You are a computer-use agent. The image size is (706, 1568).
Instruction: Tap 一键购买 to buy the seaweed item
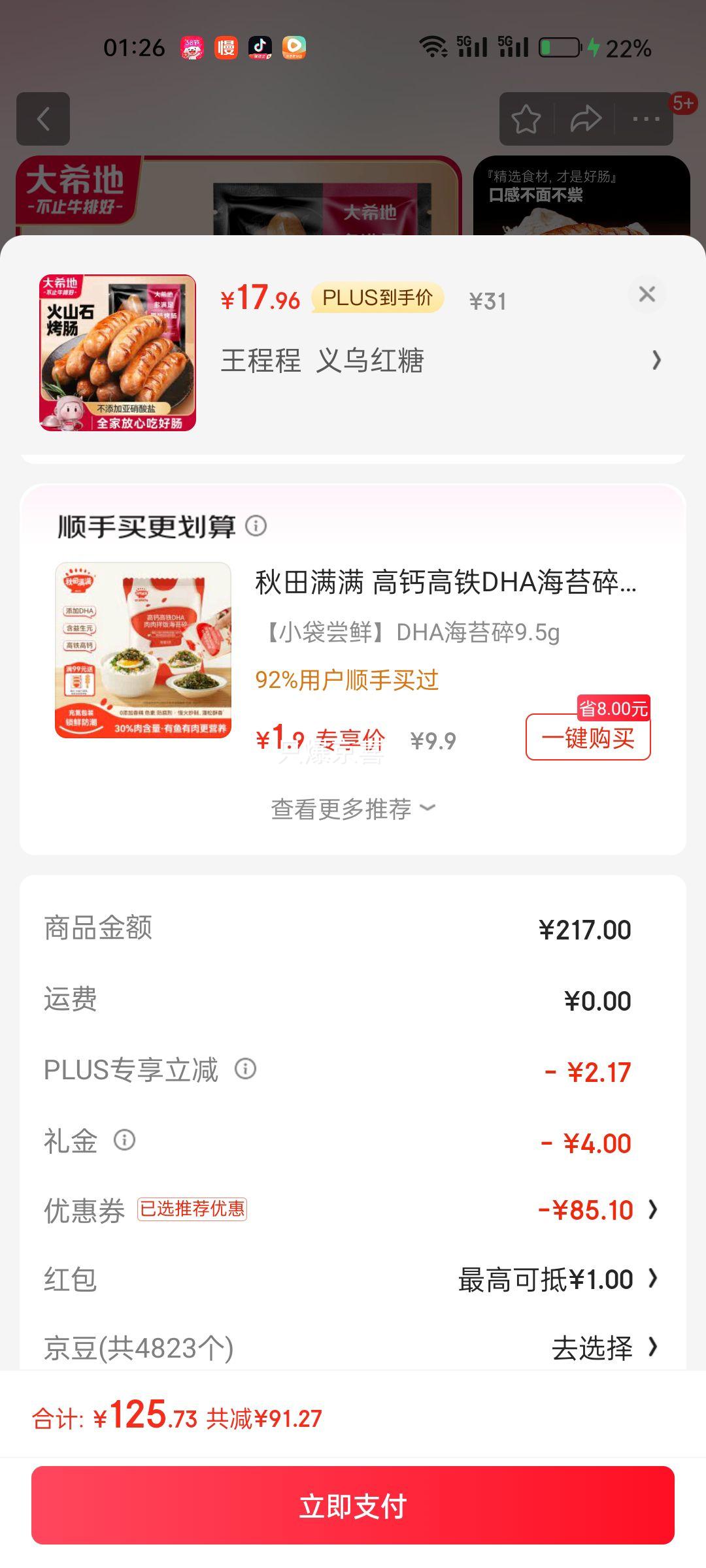point(587,738)
